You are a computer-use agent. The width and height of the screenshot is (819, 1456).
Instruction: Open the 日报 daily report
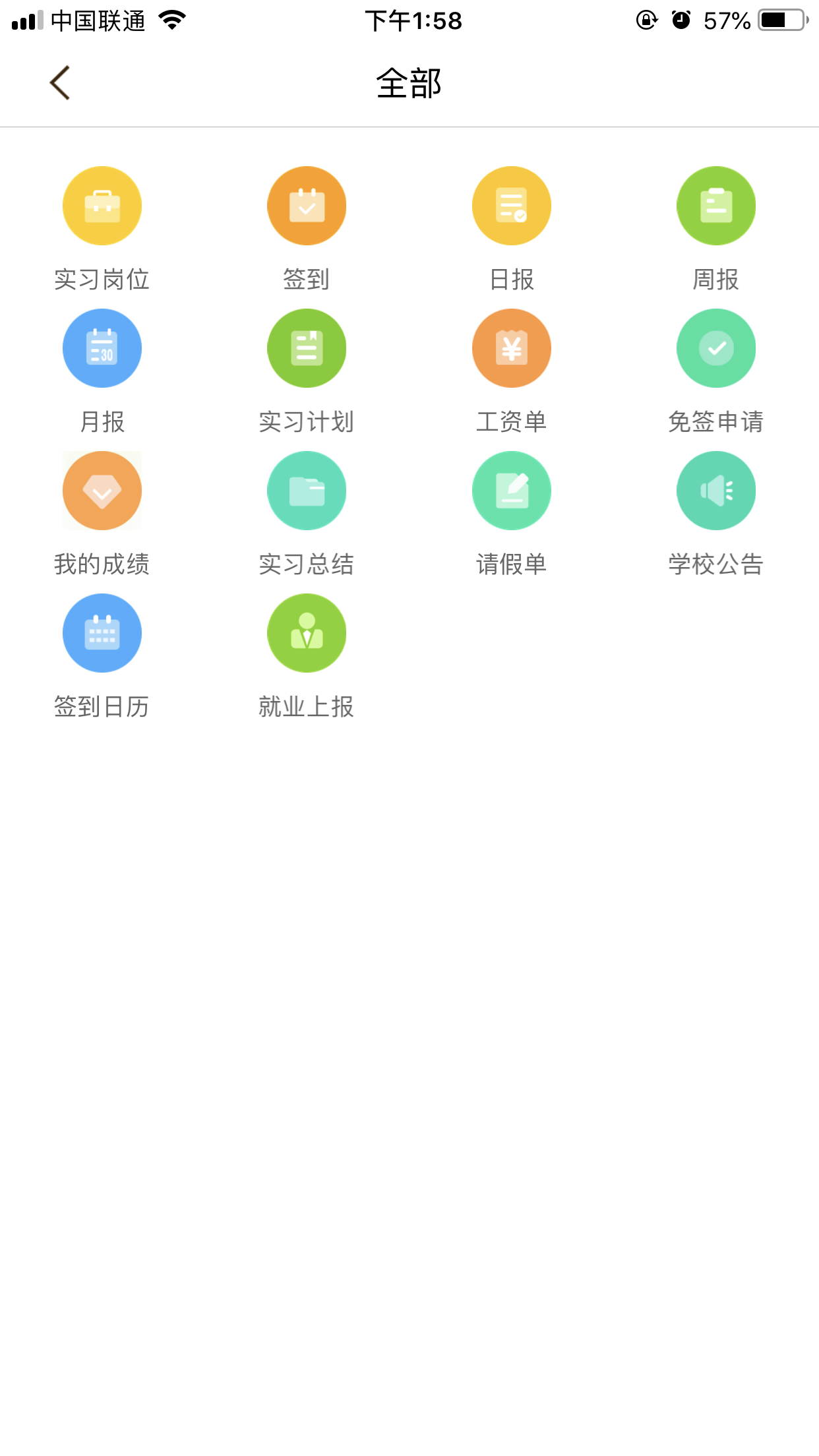click(512, 206)
